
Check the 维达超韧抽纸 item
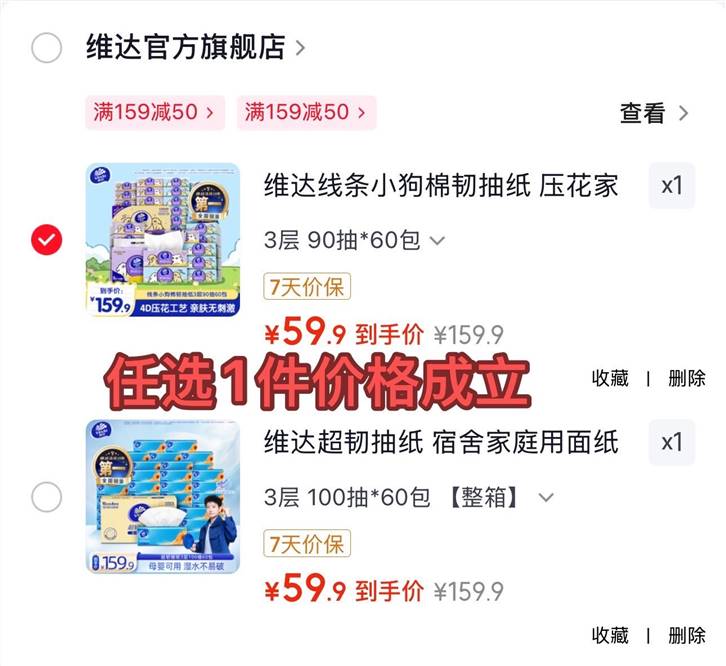coord(46,497)
